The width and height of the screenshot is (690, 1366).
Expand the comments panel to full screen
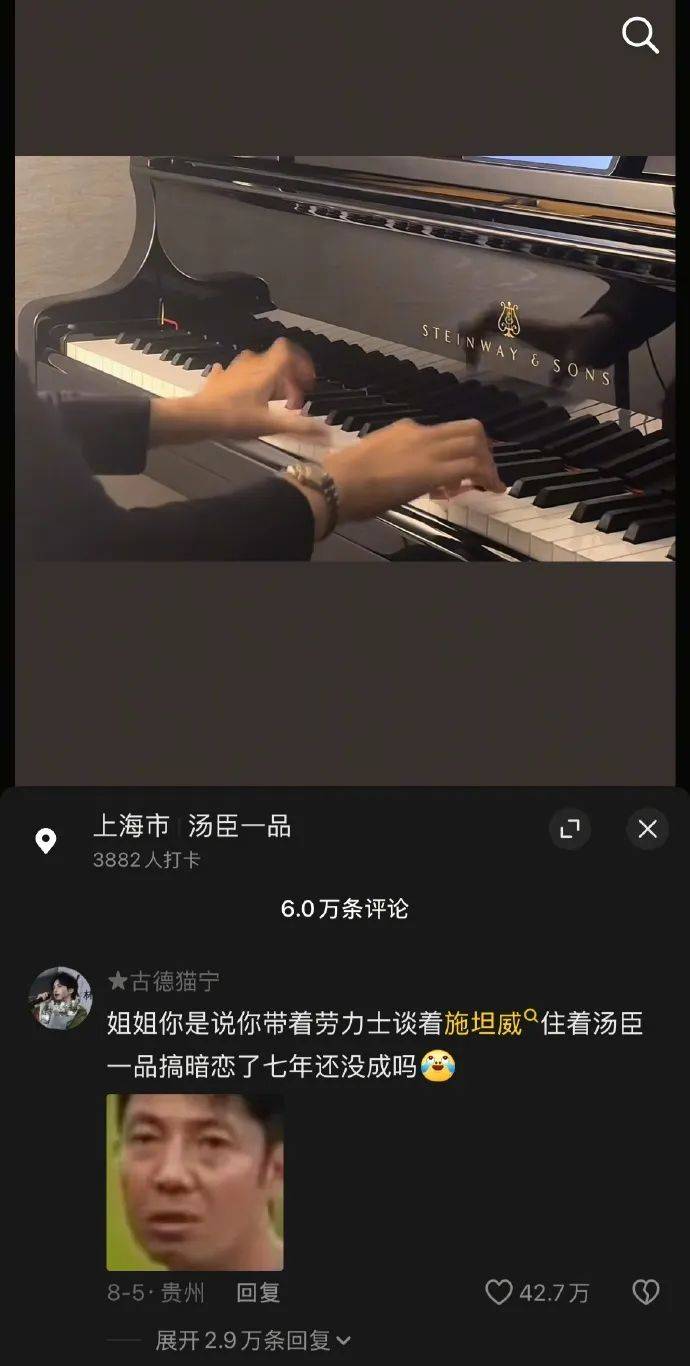[570, 829]
